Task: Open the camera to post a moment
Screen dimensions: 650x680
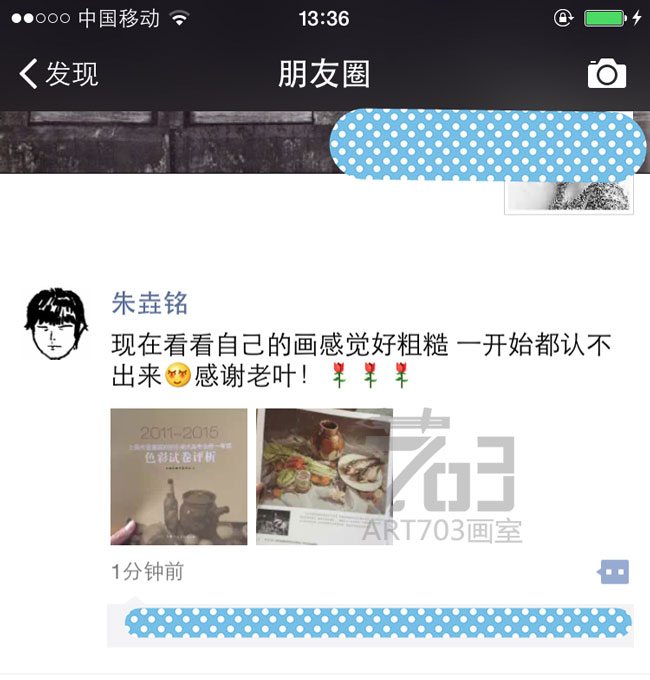Action: (606, 74)
